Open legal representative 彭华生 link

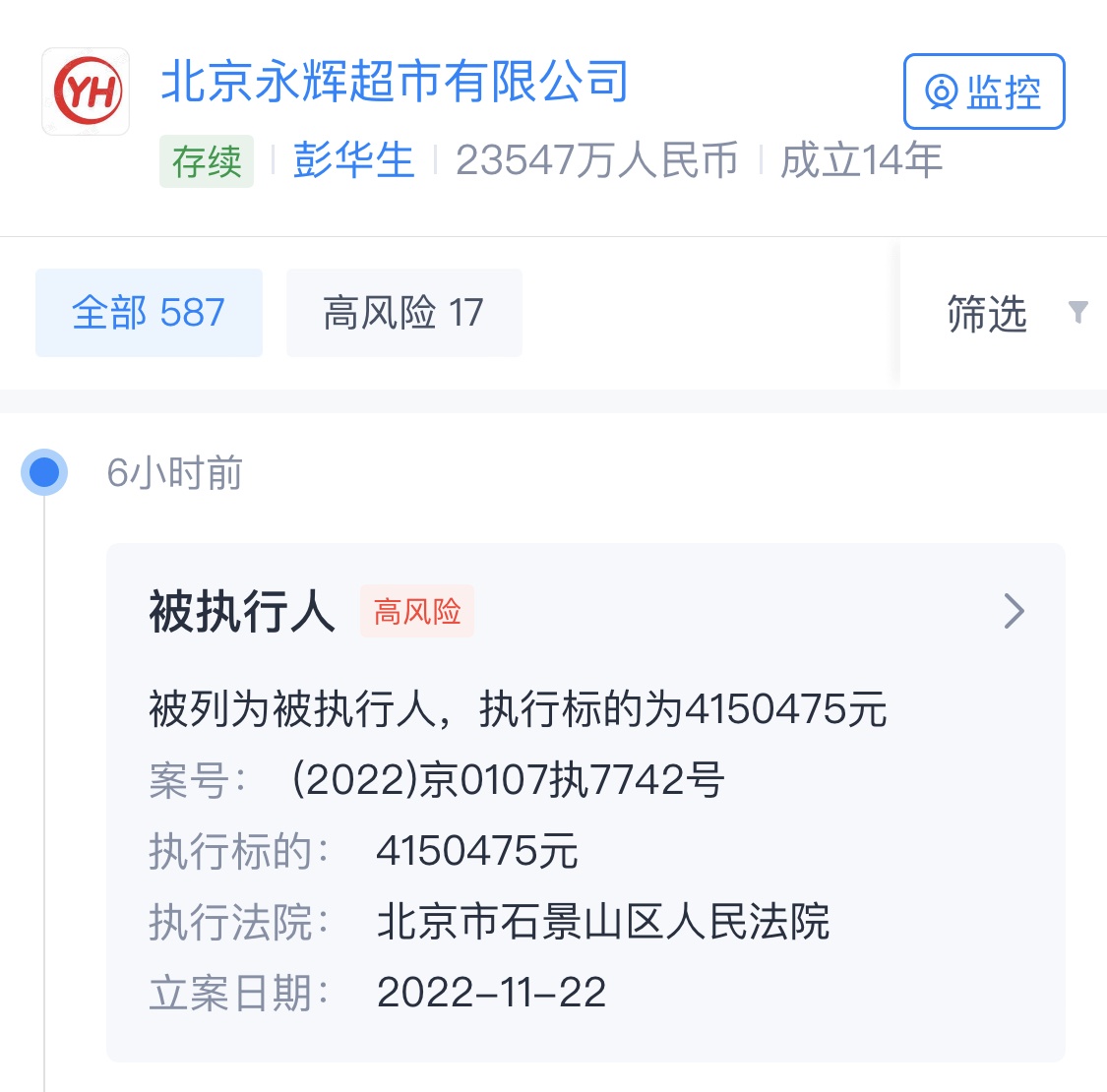click(x=353, y=160)
